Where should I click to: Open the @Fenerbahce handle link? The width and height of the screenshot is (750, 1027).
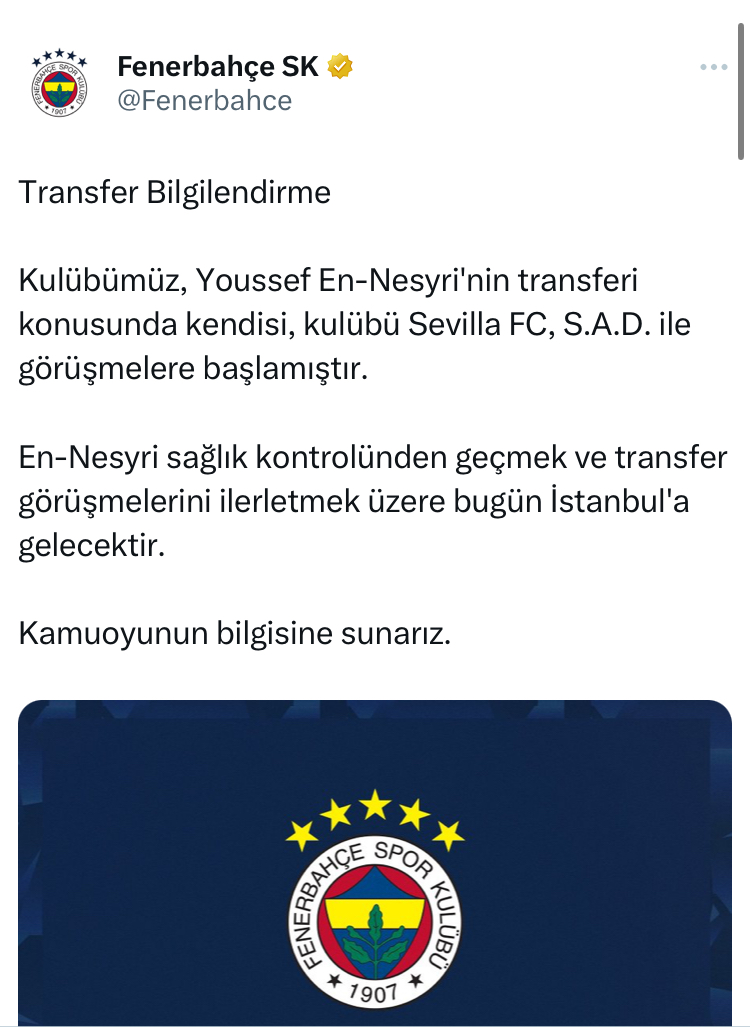tap(204, 100)
